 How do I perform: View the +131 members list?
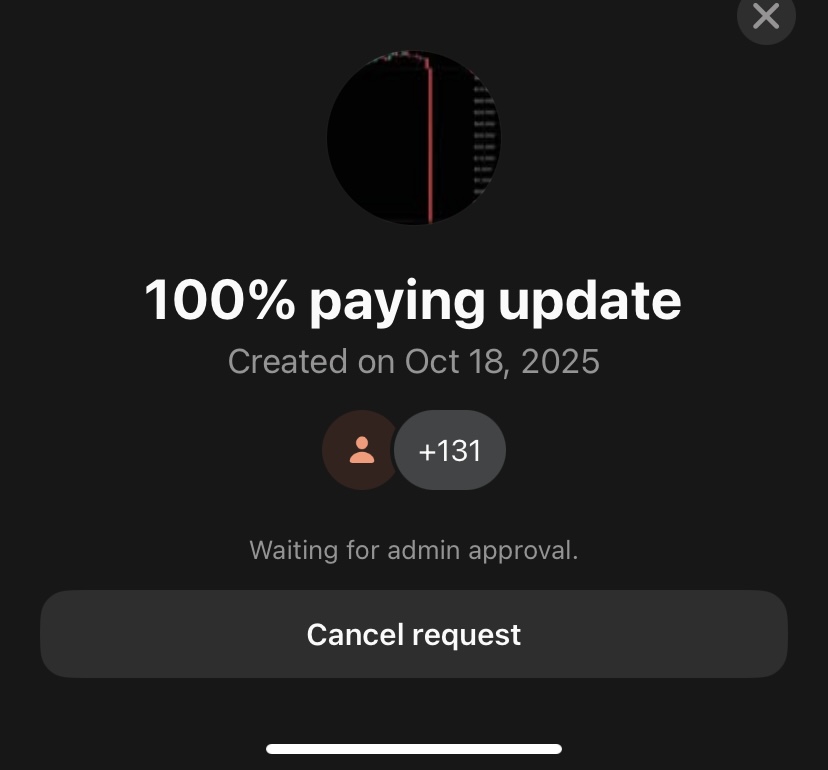click(450, 450)
